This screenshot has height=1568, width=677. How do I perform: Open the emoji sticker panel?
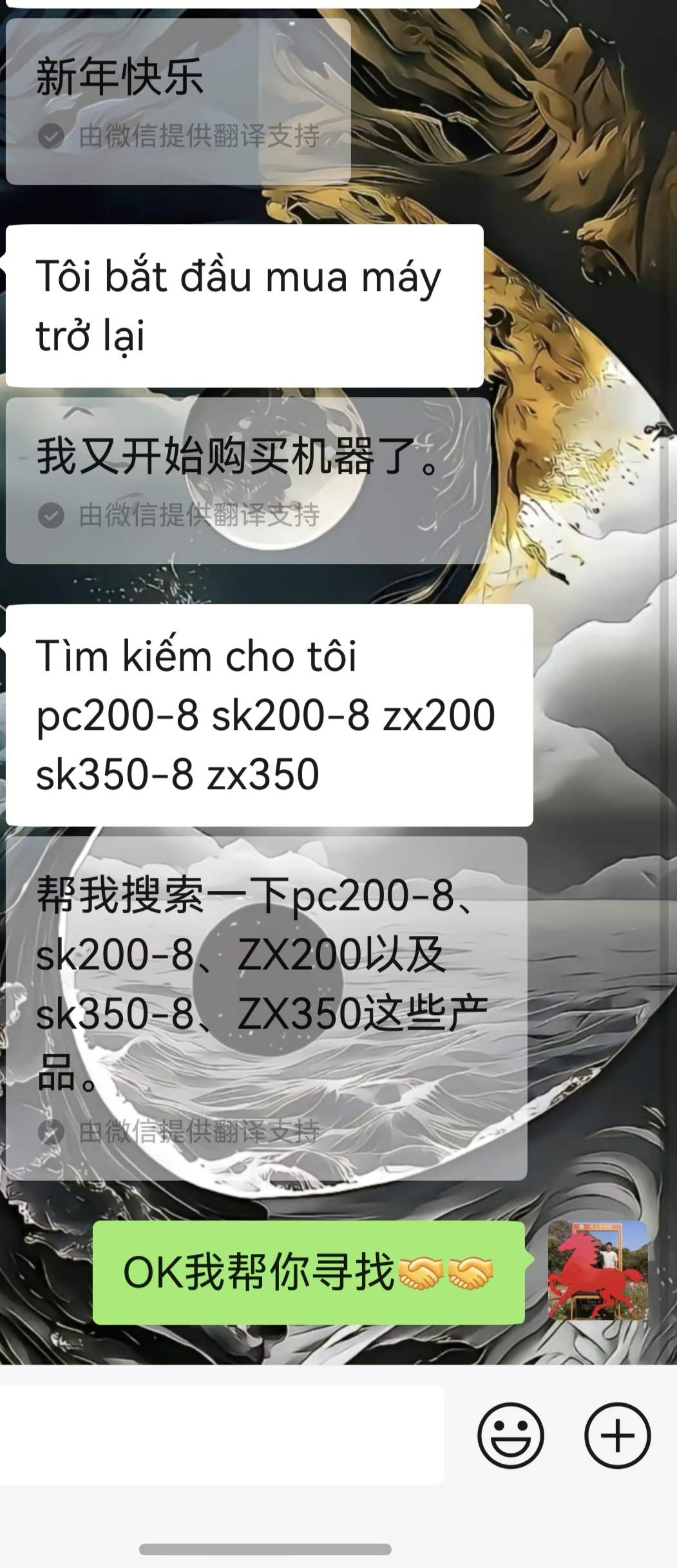tap(510, 1435)
